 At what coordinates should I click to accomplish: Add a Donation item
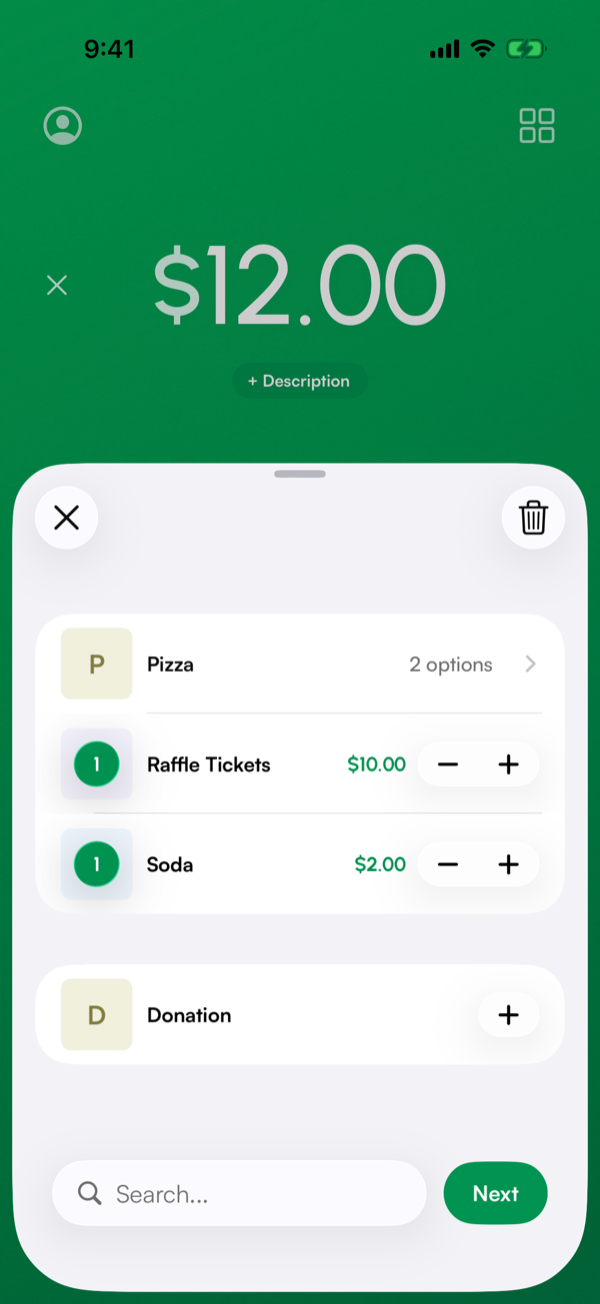(508, 1015)
